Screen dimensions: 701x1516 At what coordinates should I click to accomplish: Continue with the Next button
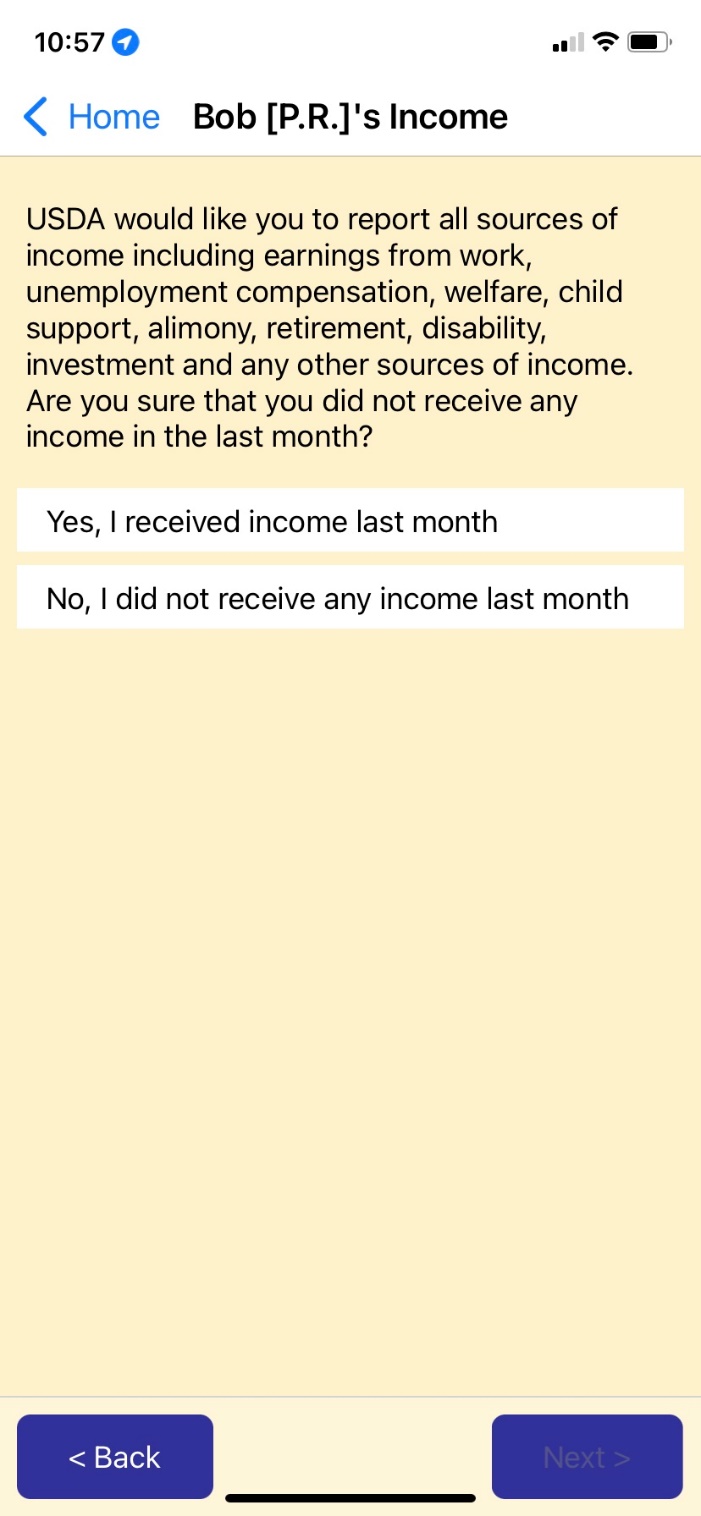tap(587, 1456)
